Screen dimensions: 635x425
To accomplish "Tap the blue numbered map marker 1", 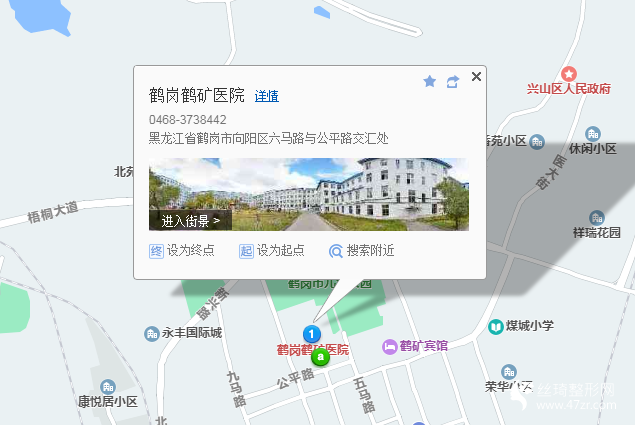I will [312, 333].
